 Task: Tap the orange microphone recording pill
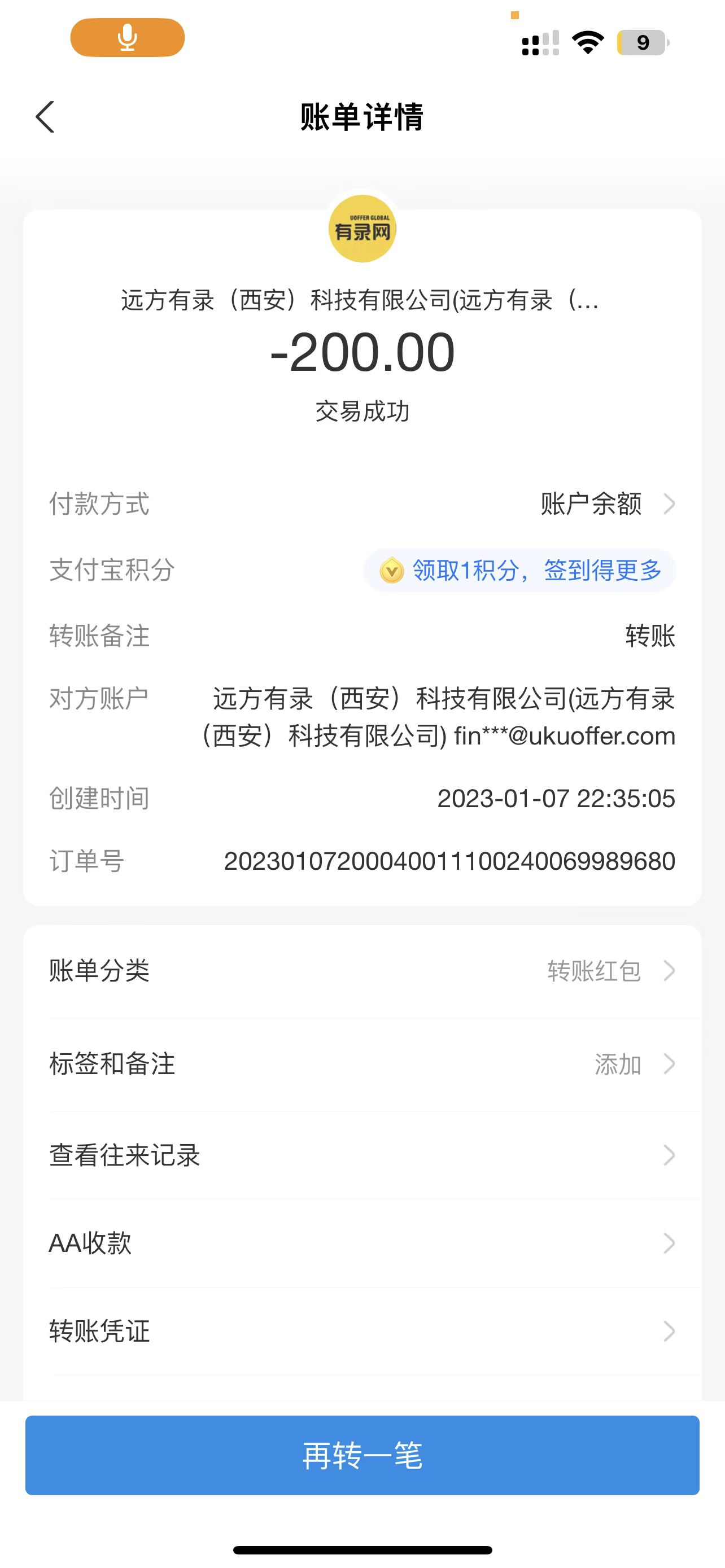(127, 38)
